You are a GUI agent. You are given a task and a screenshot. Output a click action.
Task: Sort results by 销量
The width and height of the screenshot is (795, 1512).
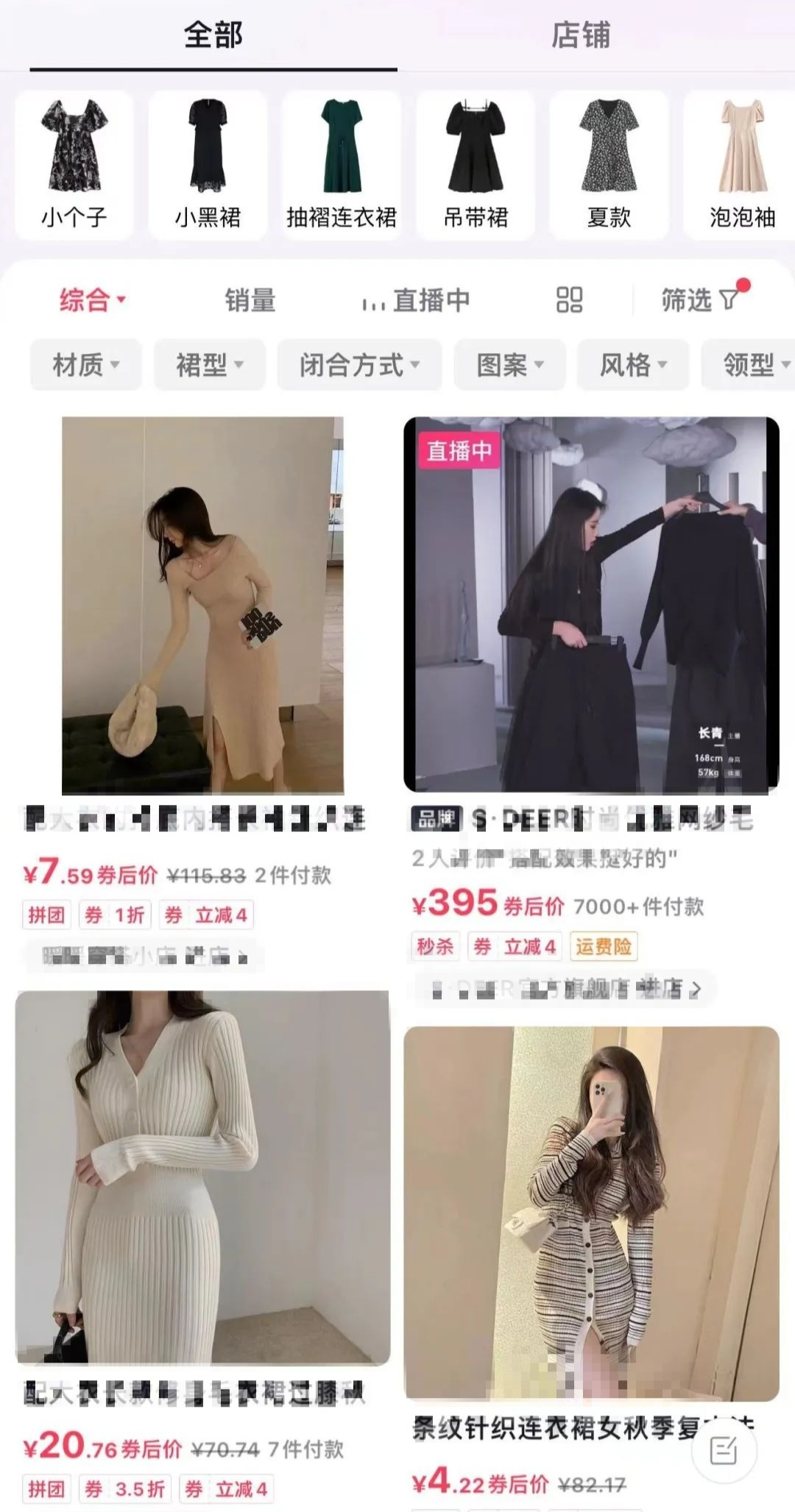(x=250, y=300)
